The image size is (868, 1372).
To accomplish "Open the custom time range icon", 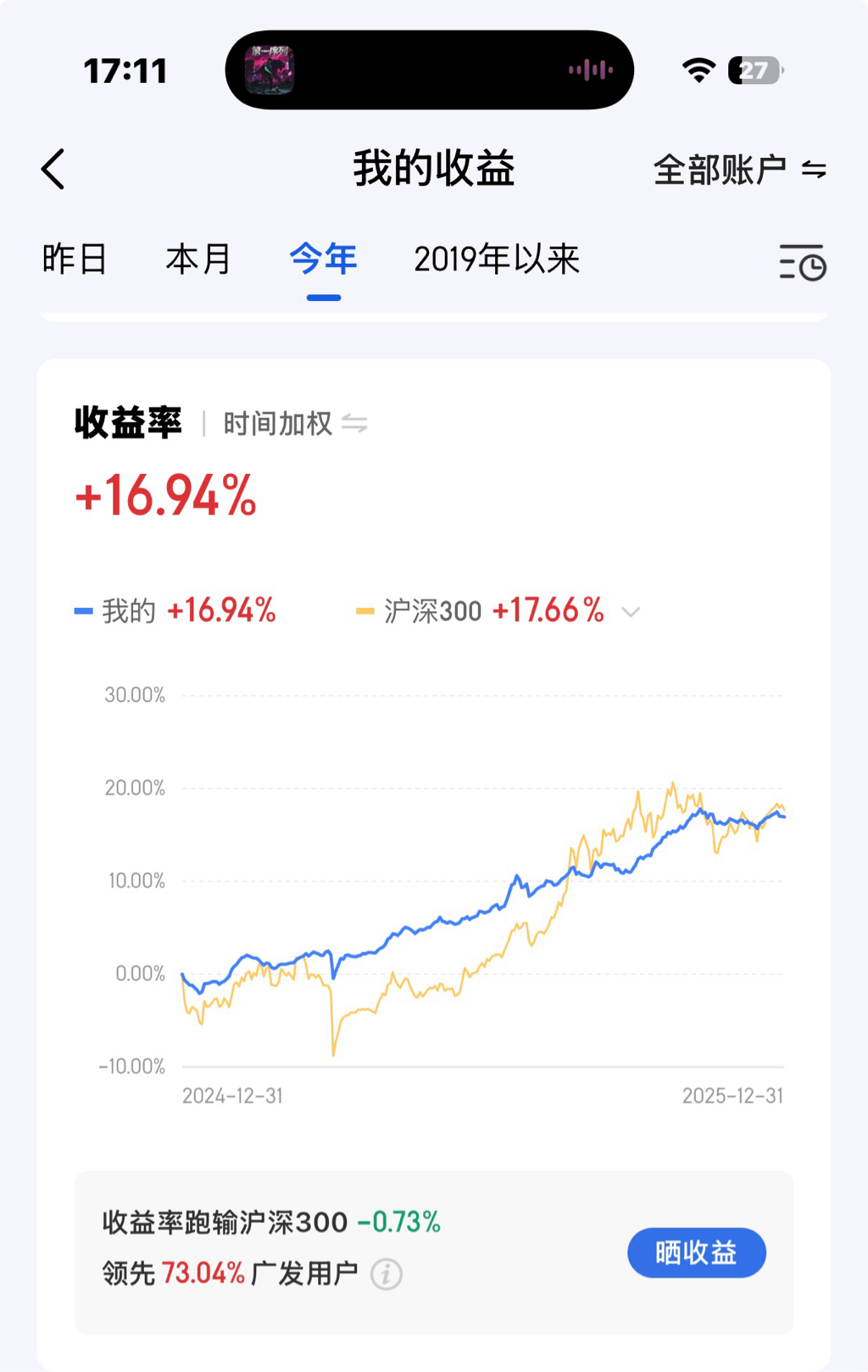I will click(802, 262).
